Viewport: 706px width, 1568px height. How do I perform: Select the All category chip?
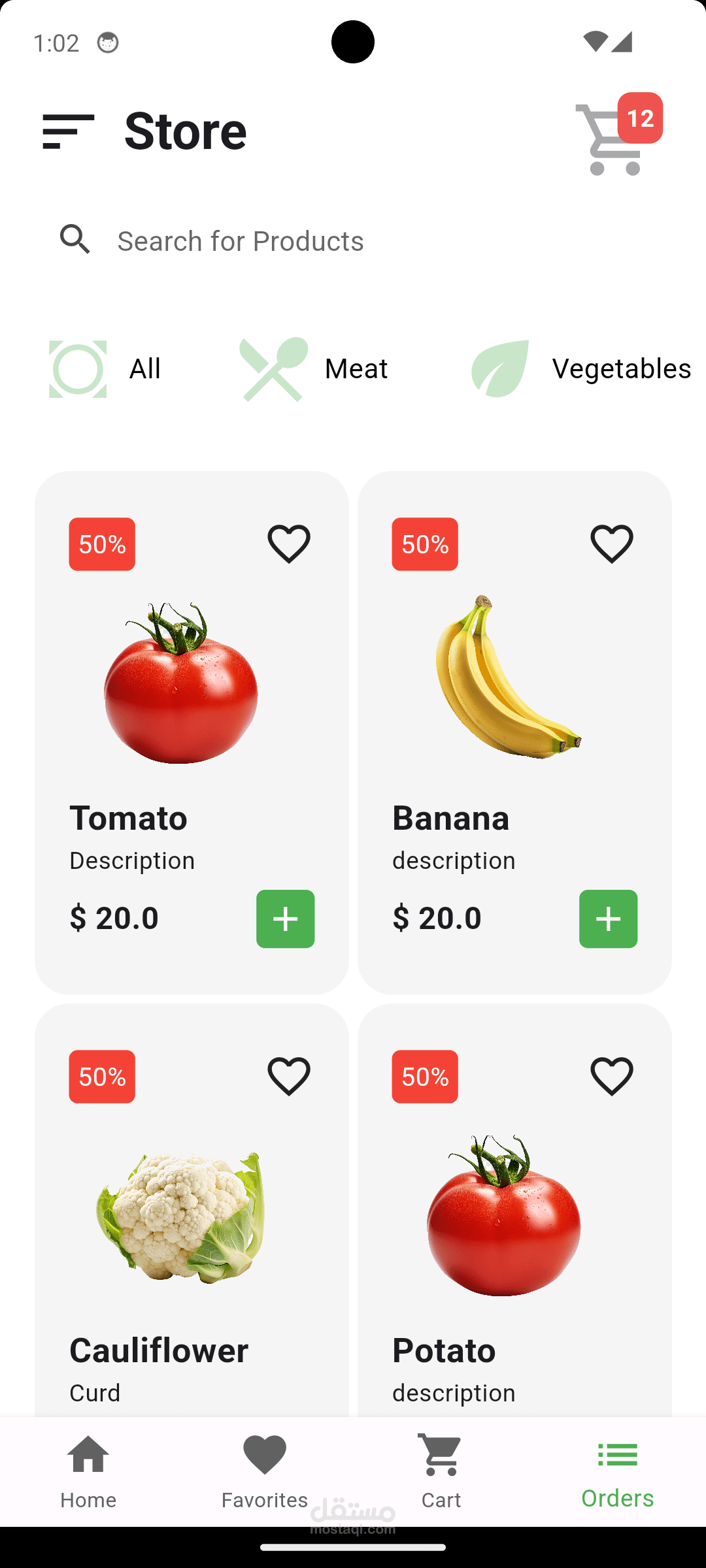pyautogui.click(x=105, y=369)
